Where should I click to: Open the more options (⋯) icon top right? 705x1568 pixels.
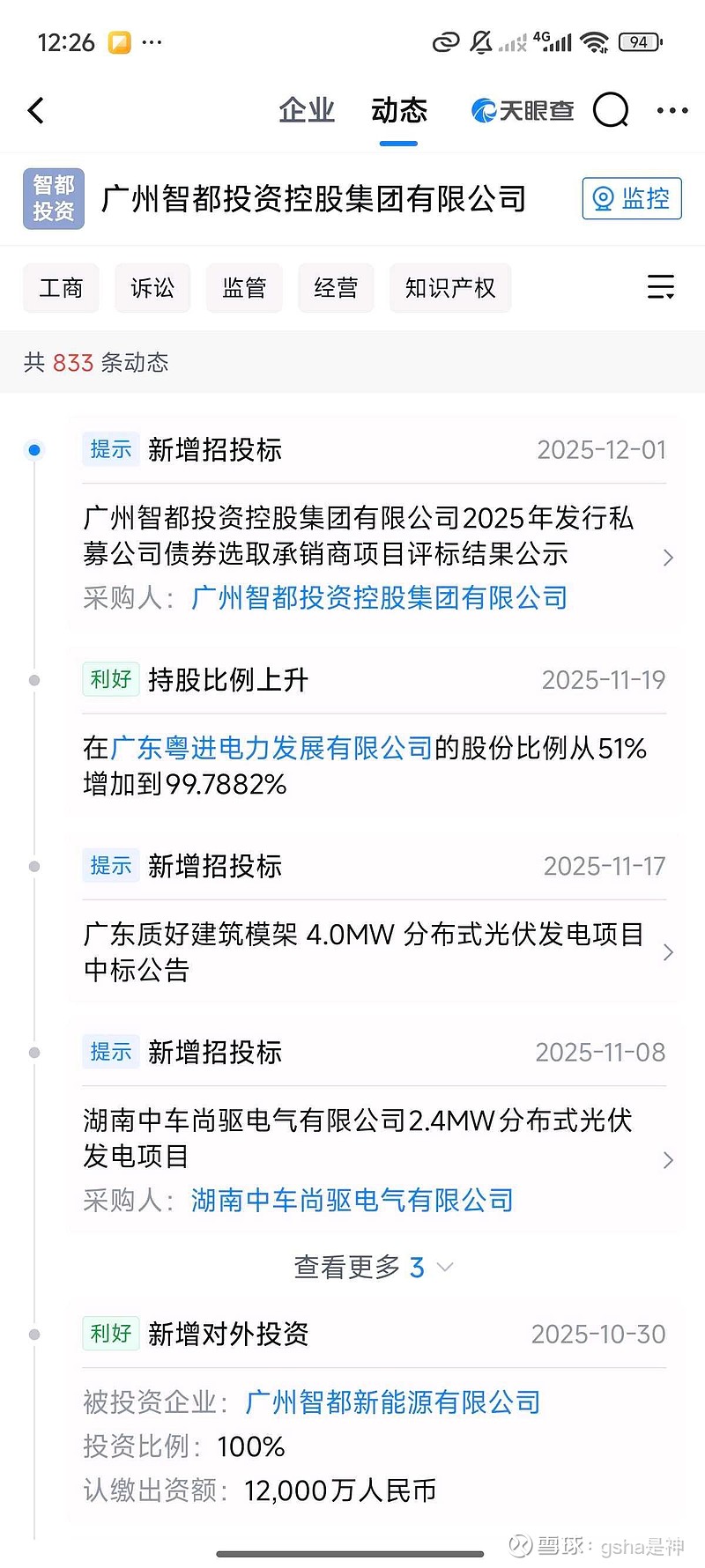tap(672, 111)
